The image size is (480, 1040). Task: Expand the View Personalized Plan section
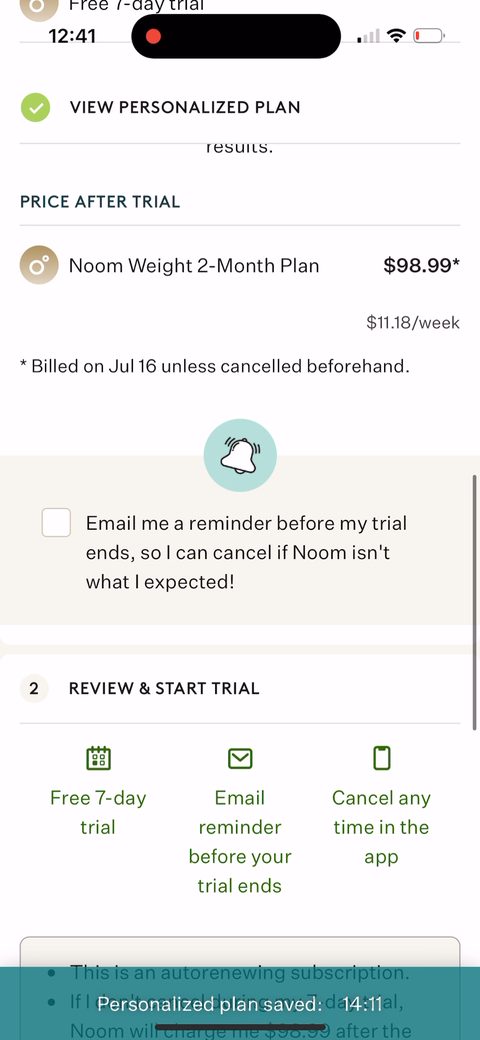tap(240, 107)
